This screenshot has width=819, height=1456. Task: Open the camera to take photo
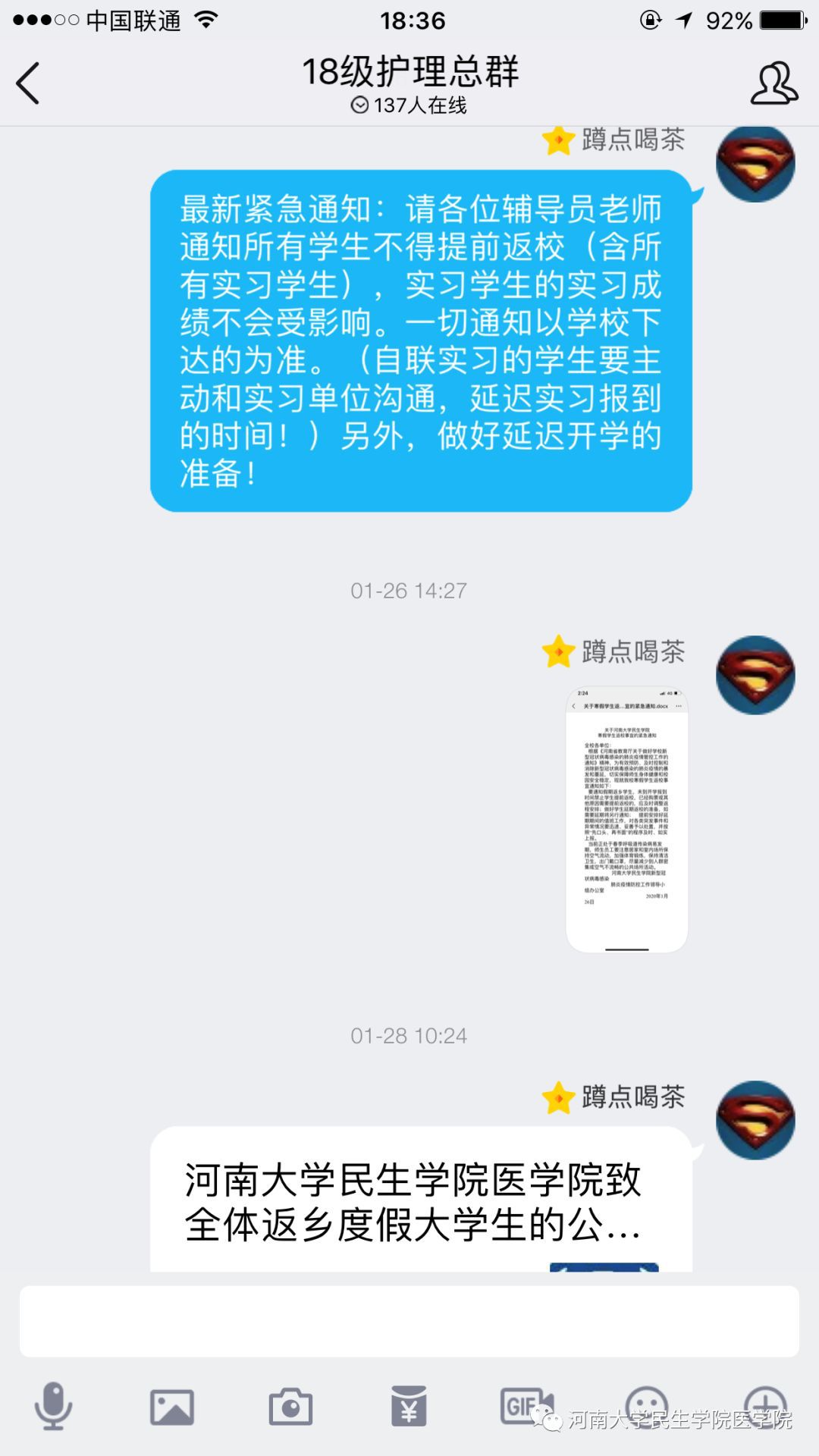(290, 1407)
